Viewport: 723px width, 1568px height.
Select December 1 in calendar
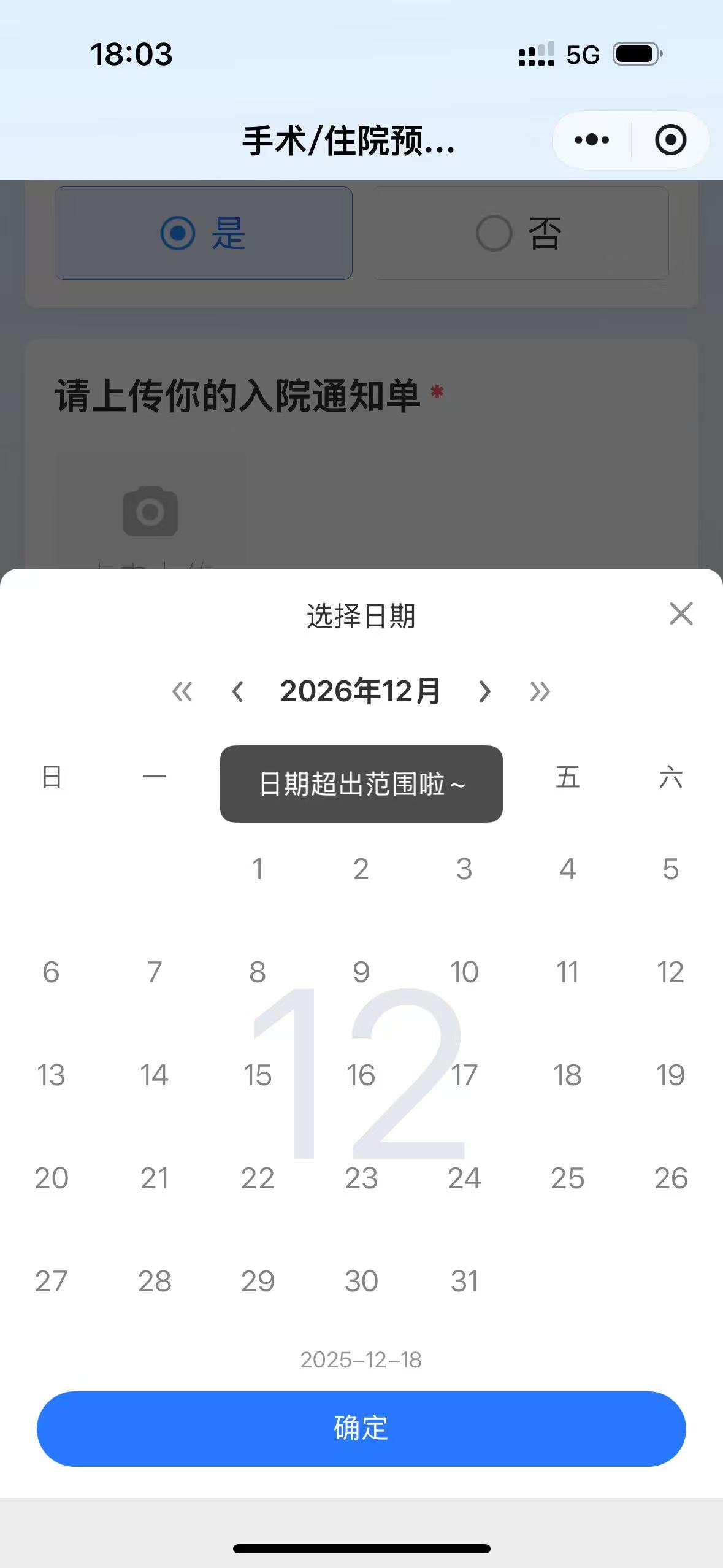point(258,869)
